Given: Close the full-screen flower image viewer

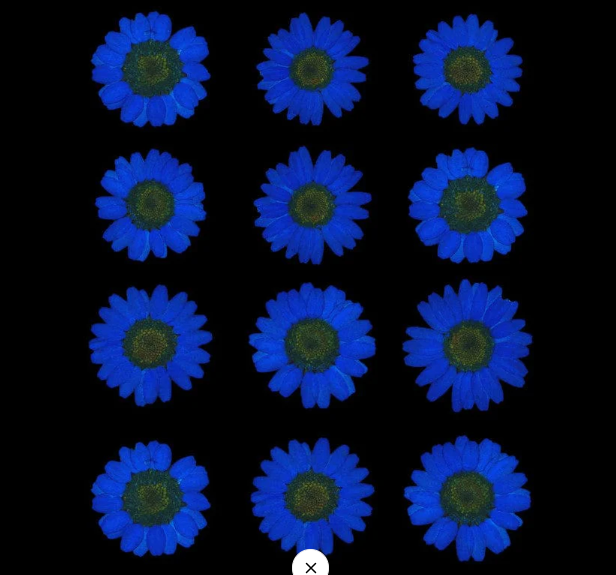Looking at the screenshot, I should pyautogui.click(x=310, y=566).
